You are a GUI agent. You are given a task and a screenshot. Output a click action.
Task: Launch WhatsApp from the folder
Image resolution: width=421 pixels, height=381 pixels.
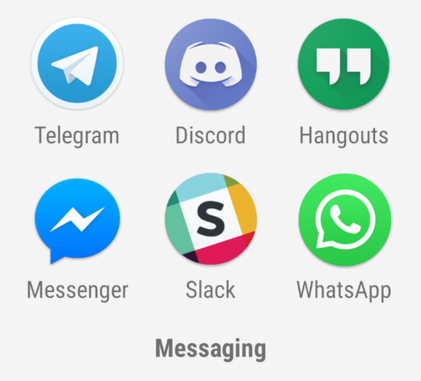[345, 220]
